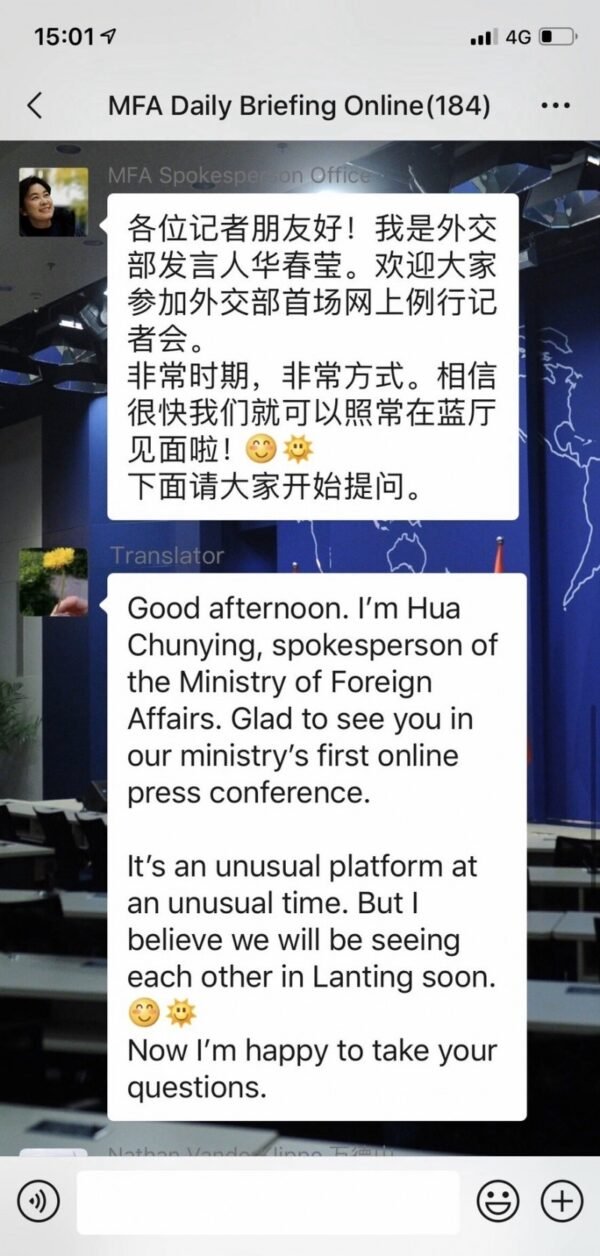Open the emoji sticker panel
600x1256 pixels.
coord(497,1200)
